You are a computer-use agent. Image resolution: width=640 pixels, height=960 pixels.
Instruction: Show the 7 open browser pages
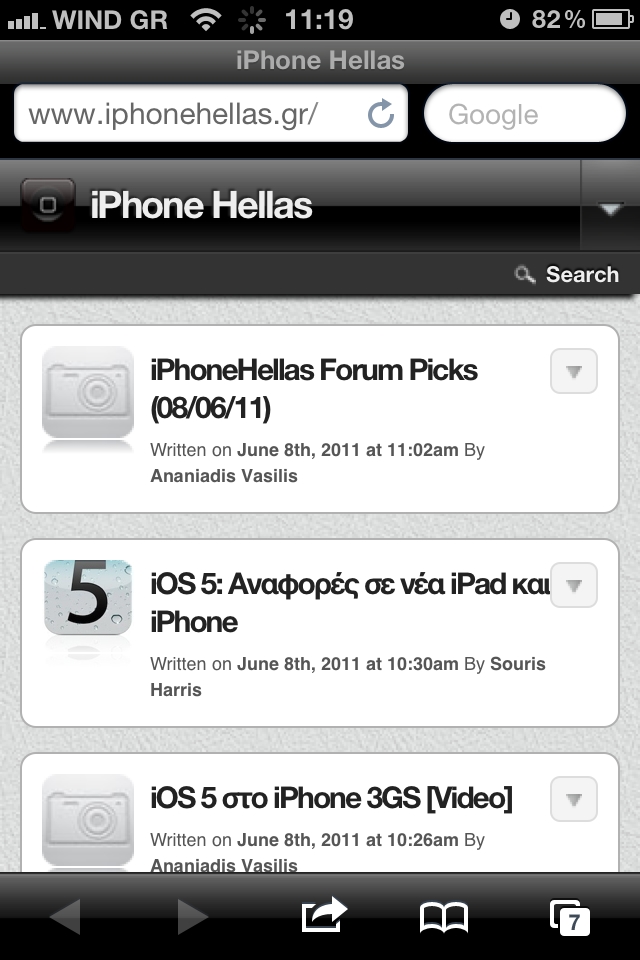pos(570,917)
